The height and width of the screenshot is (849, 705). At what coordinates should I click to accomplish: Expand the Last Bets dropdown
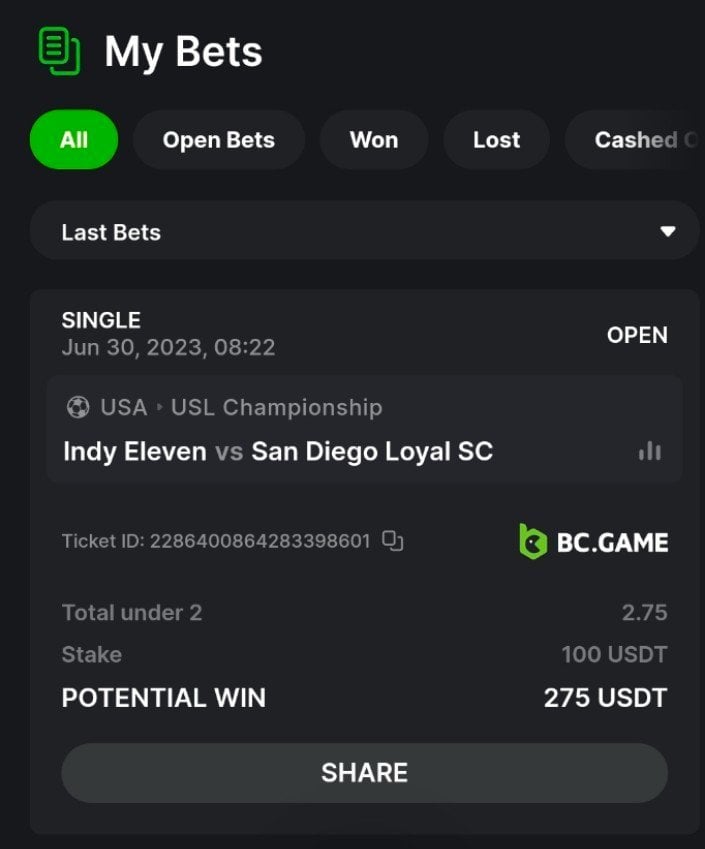click(x=364, y=232)
